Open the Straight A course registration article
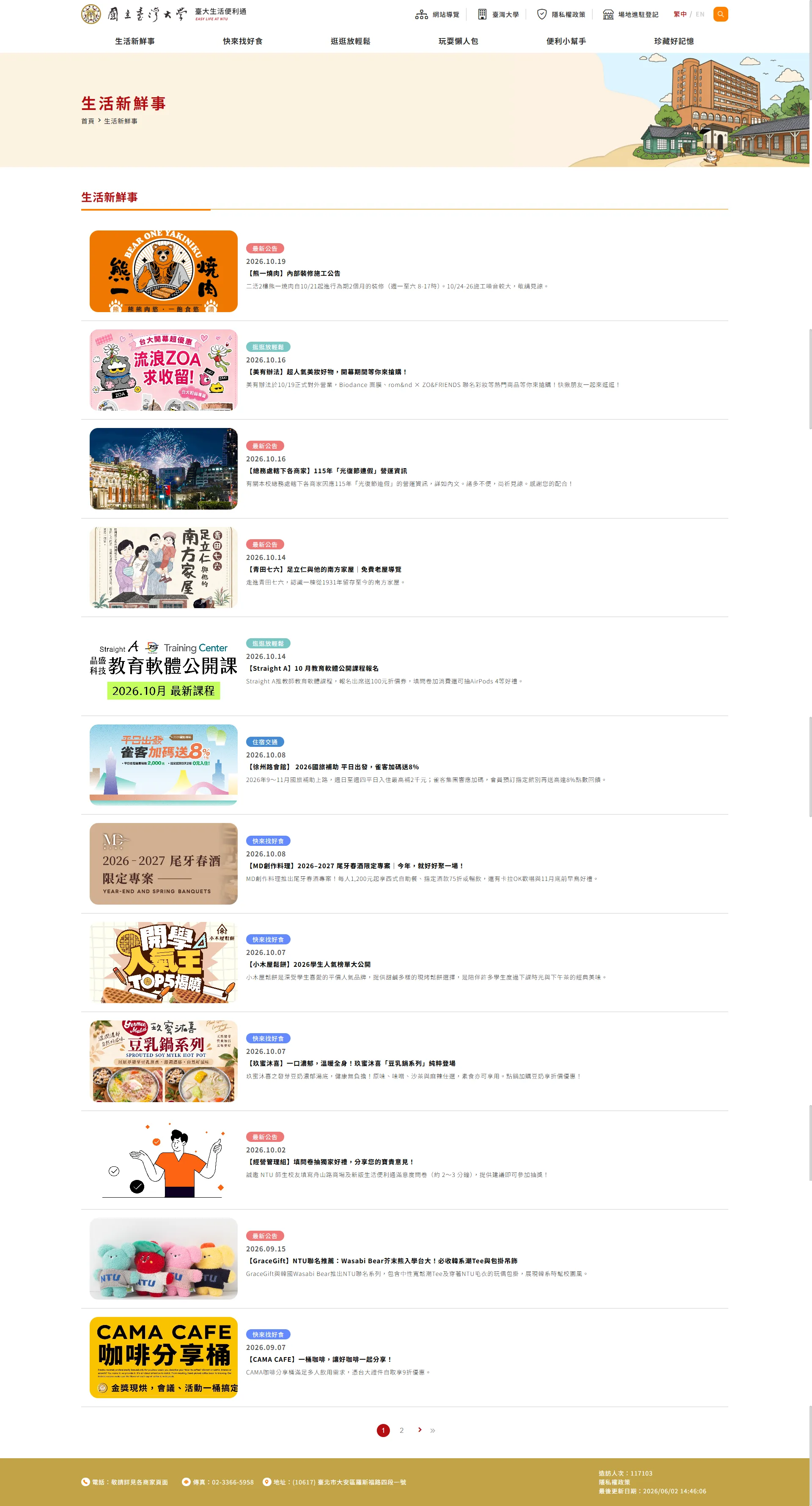The height and width of the screenshot is (1506, 812). [x=314, y=669]
